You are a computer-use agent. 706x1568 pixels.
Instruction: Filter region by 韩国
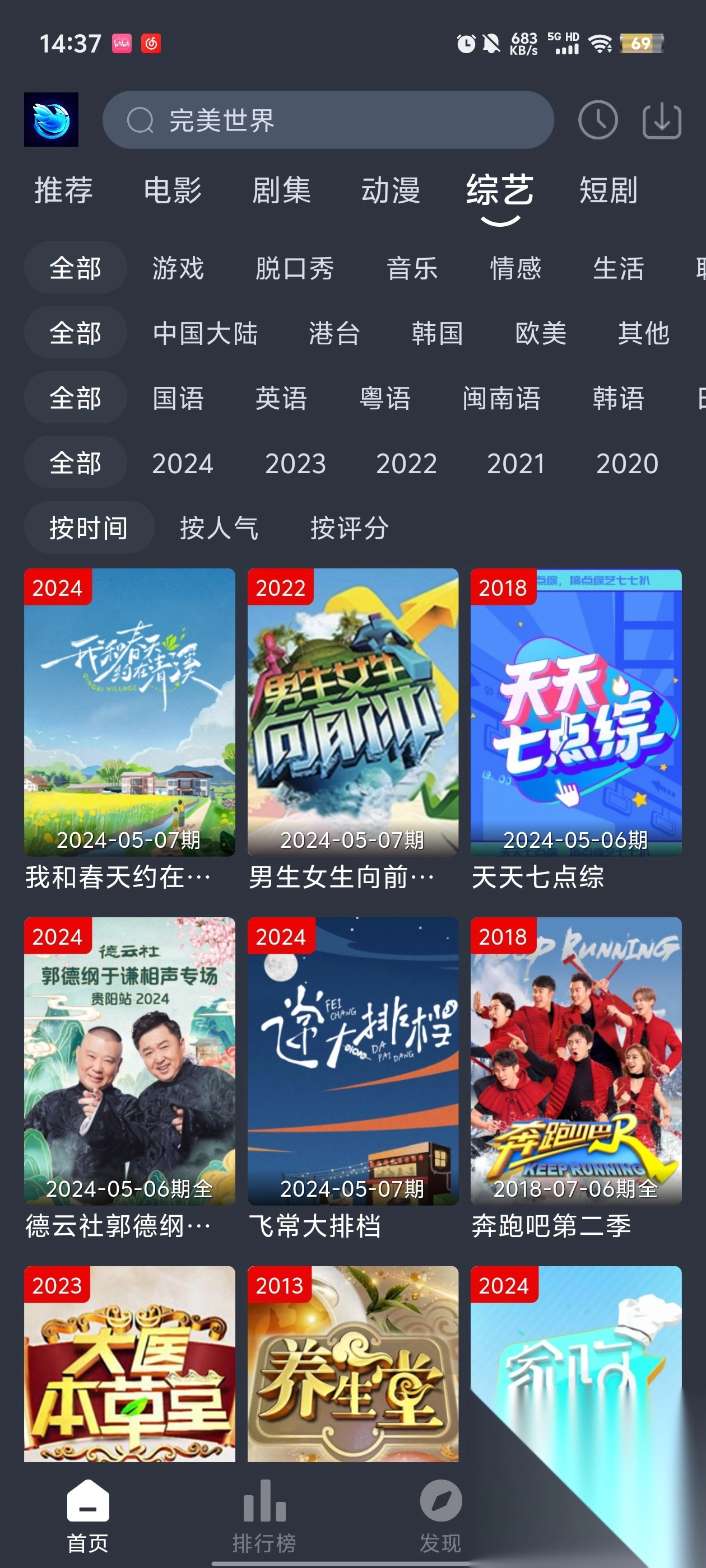coord(436,334)
